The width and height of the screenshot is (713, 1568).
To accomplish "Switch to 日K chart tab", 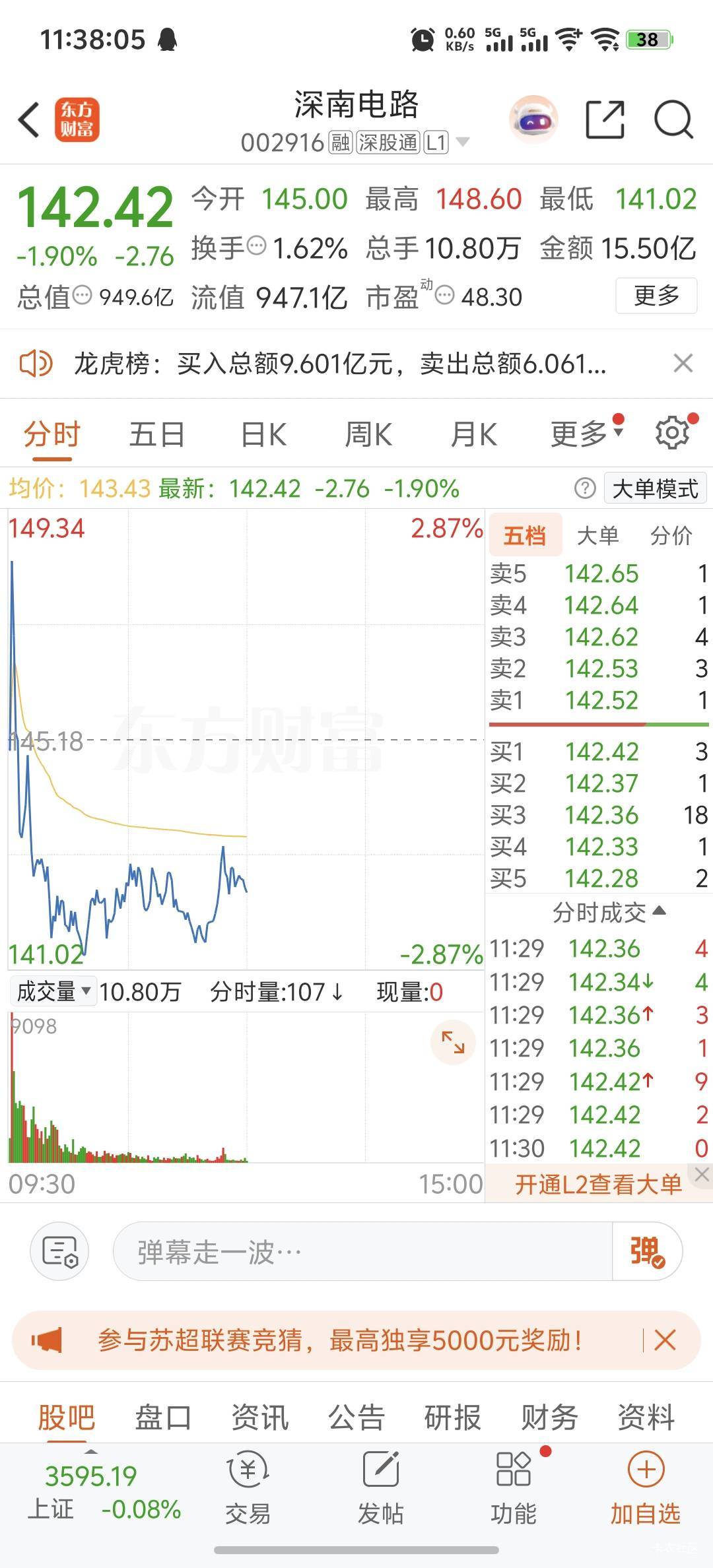I will 263,435.
